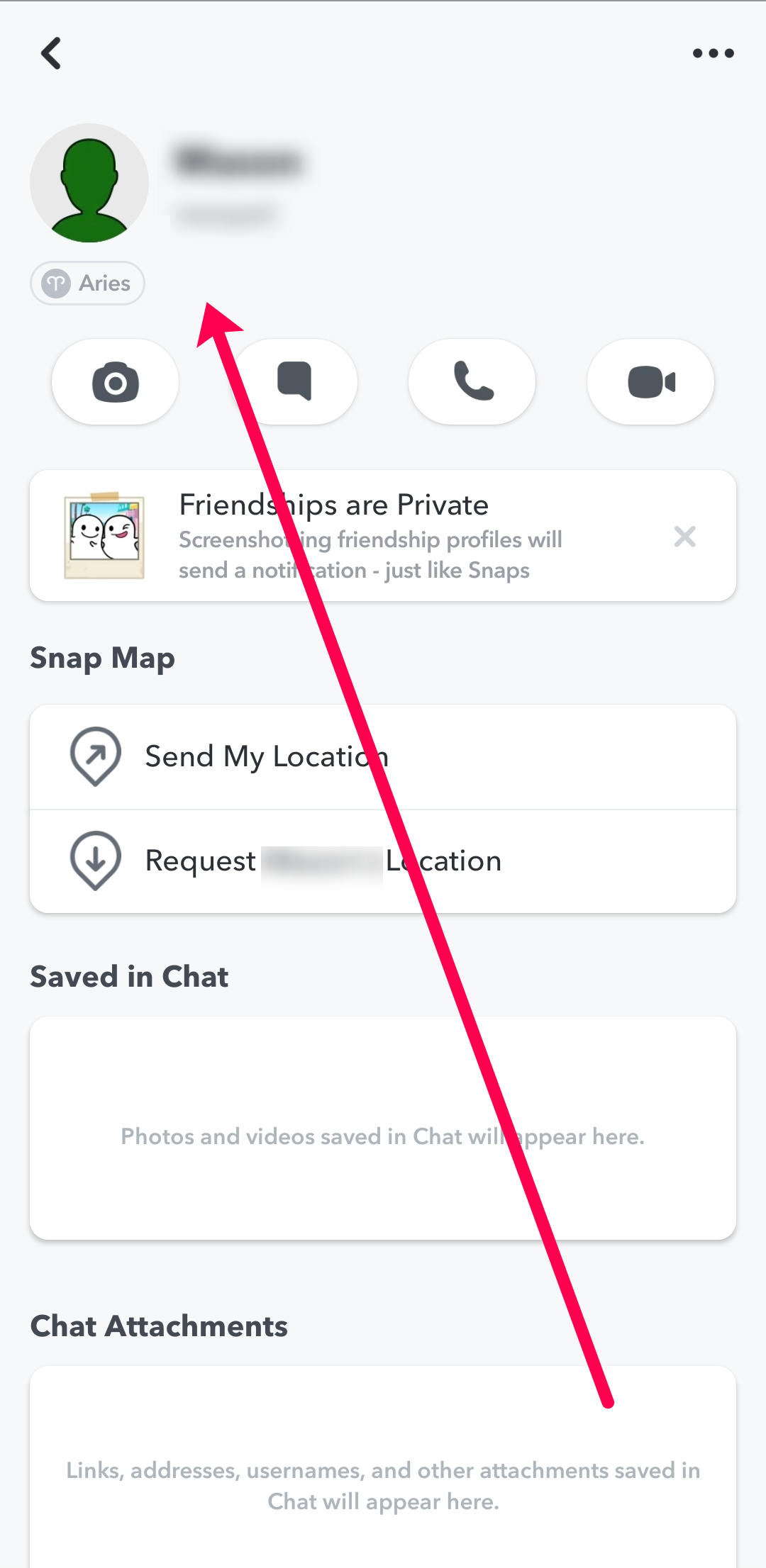766x1568 pixels.
Task: Open the camera to send a Snap
Action: 115,382
